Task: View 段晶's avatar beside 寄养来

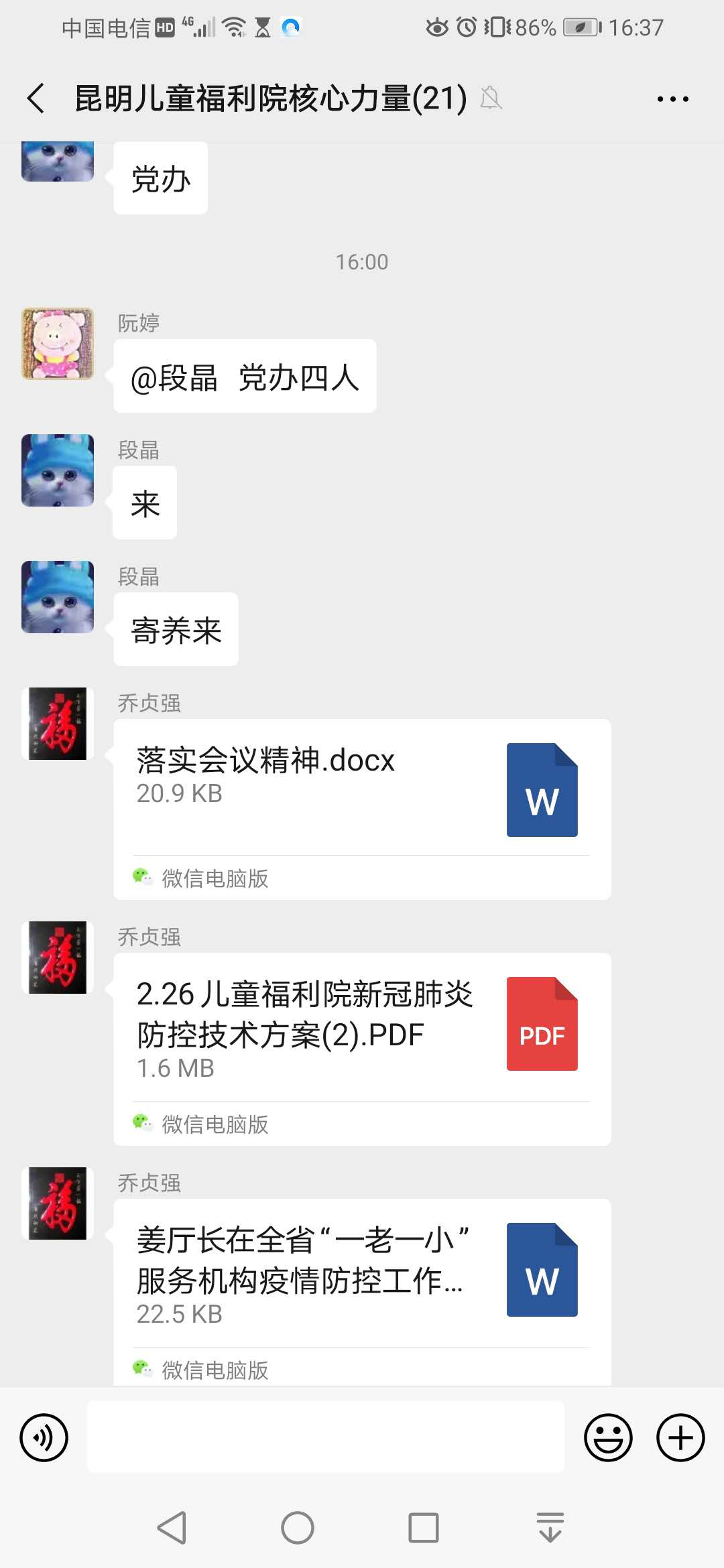Action: click(x=58, y=597)
